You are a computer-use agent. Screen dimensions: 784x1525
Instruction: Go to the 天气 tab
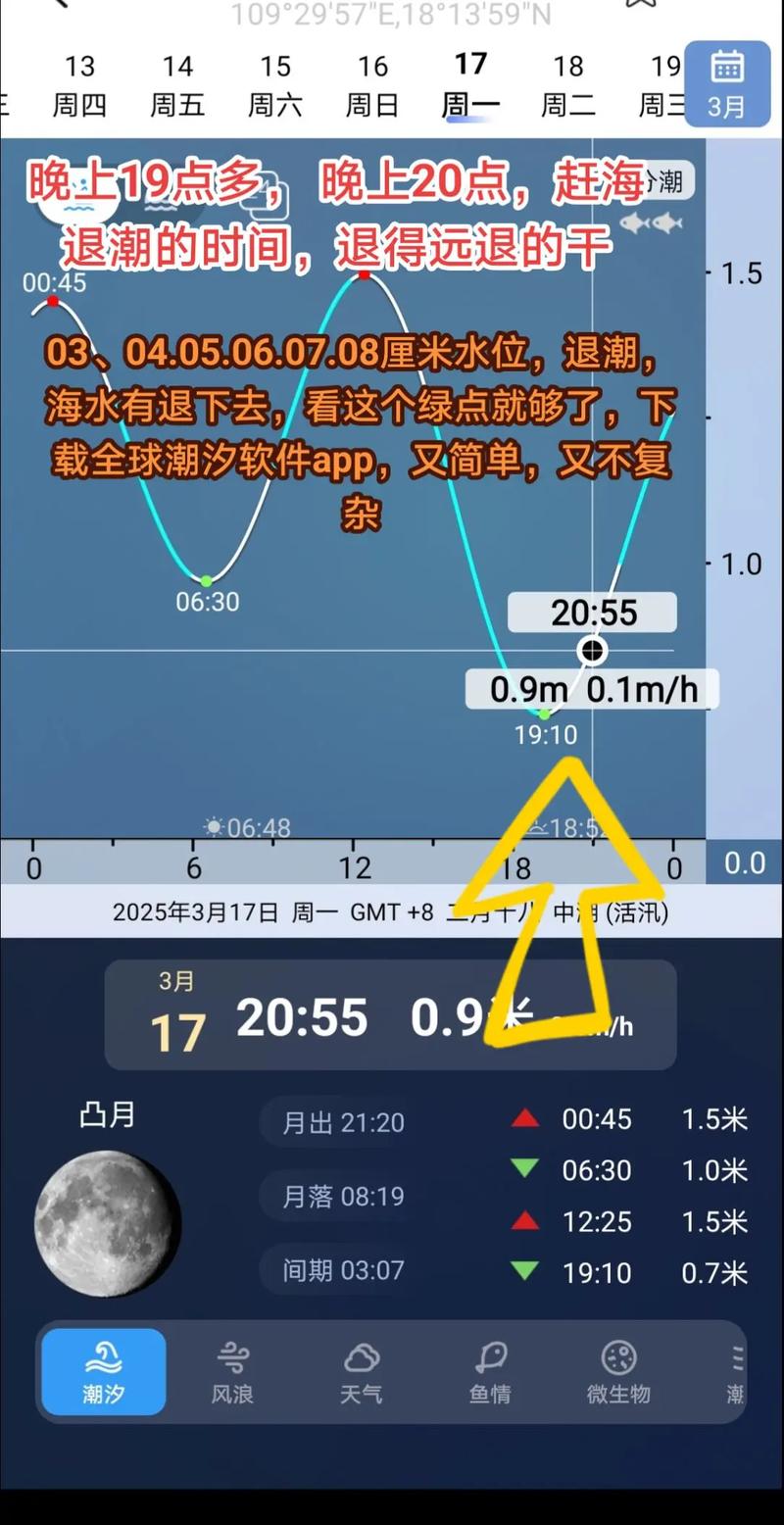point(361,1372)
